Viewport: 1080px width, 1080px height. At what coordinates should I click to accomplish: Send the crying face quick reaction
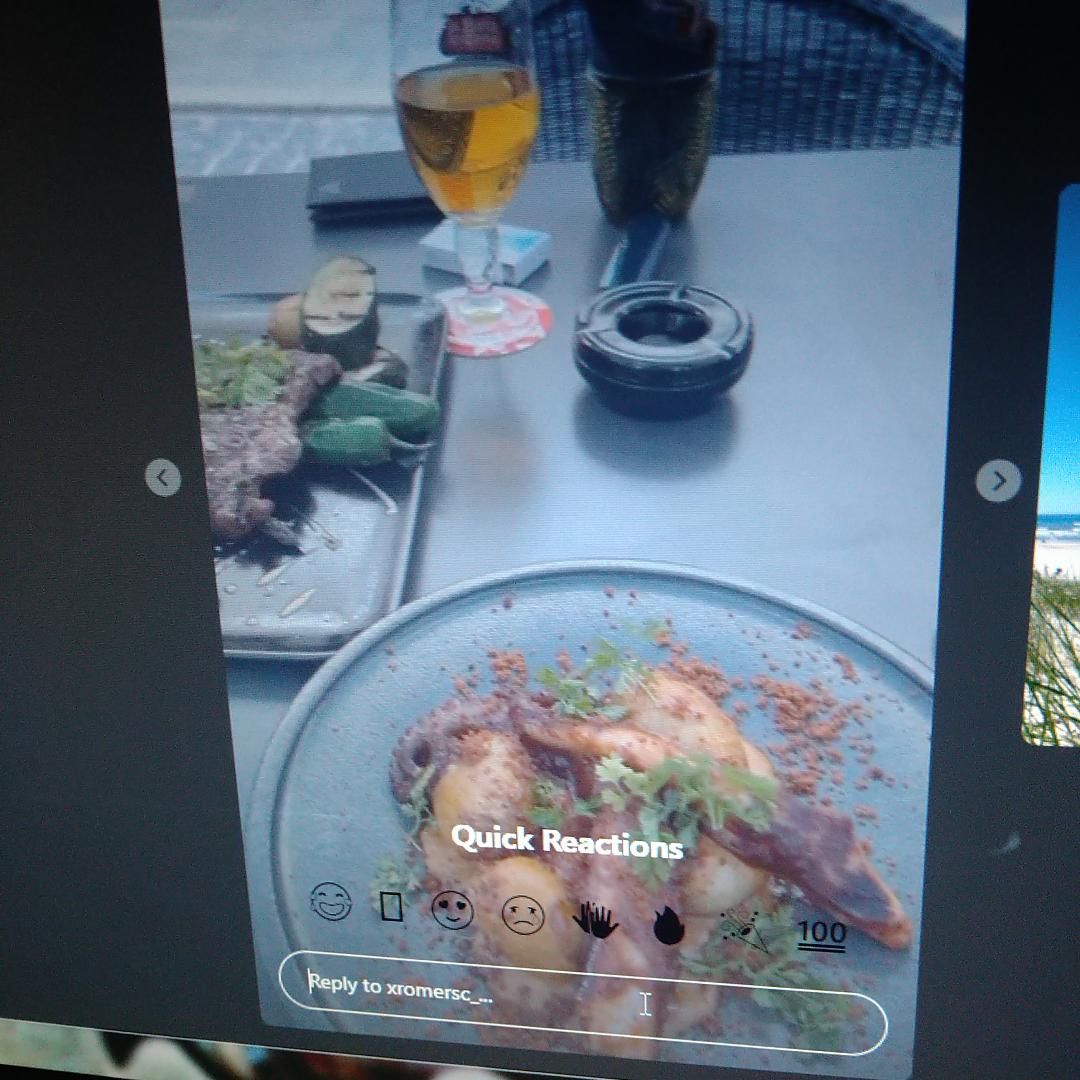(523, 914)
